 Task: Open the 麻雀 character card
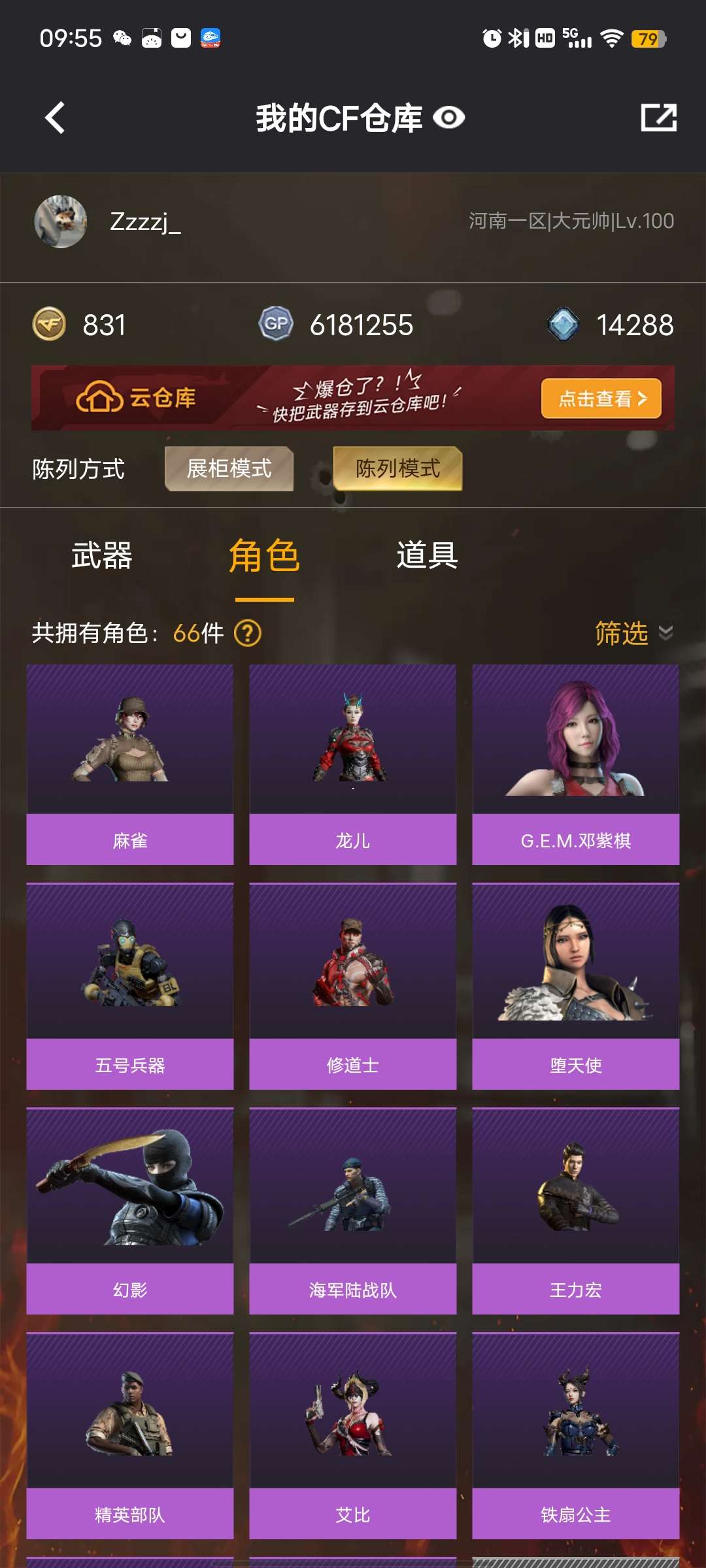[x=130, y=764]
